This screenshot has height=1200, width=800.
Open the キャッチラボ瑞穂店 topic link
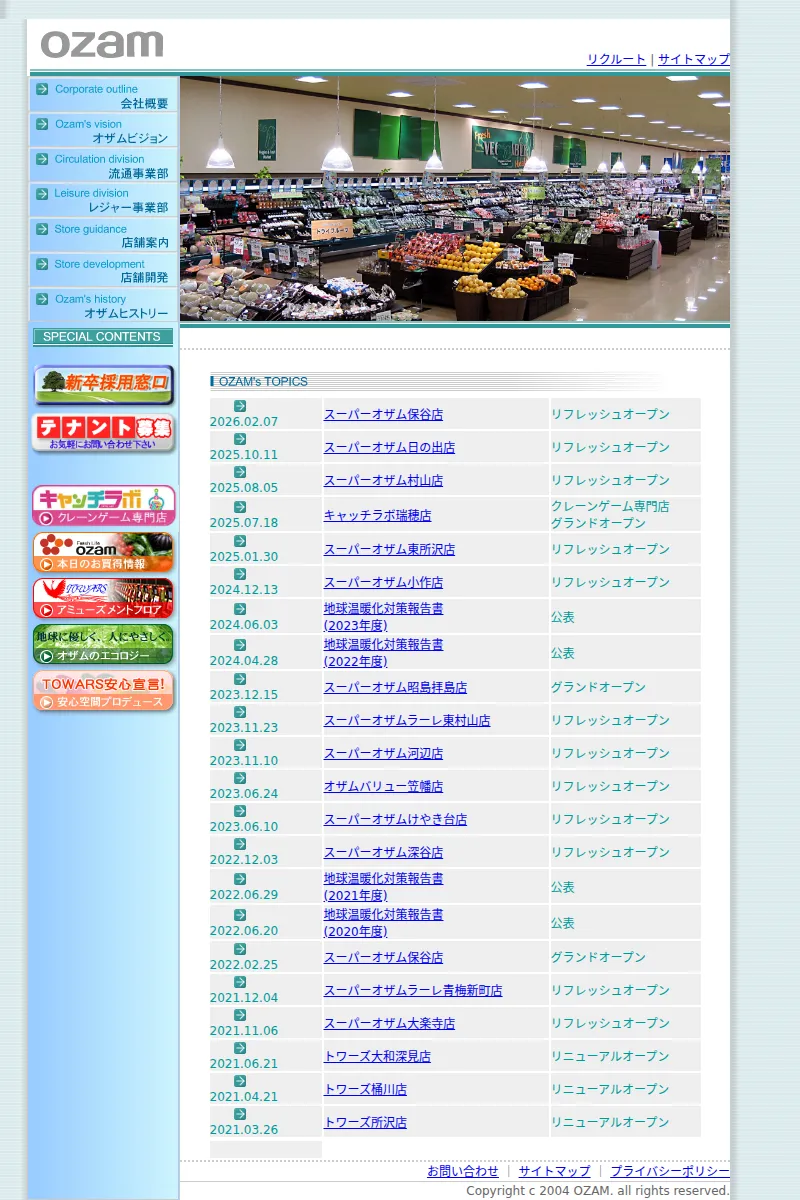click(x=377, y=515)
